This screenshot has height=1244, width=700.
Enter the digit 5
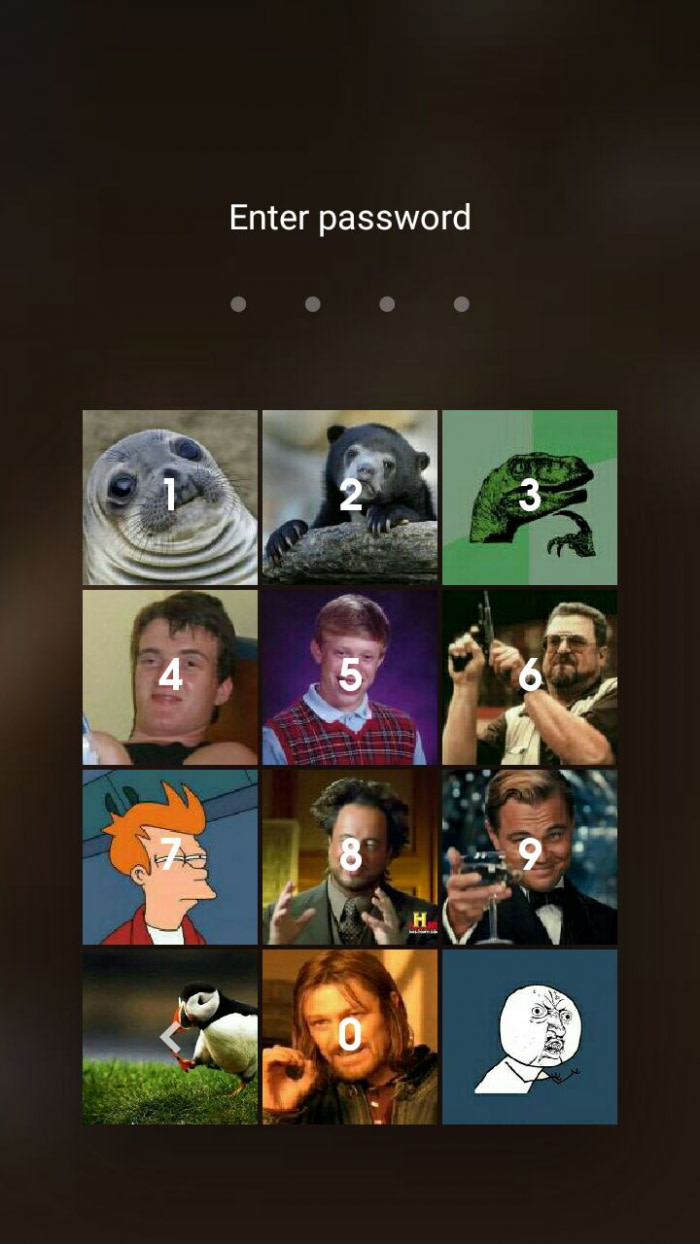[350, 677]
